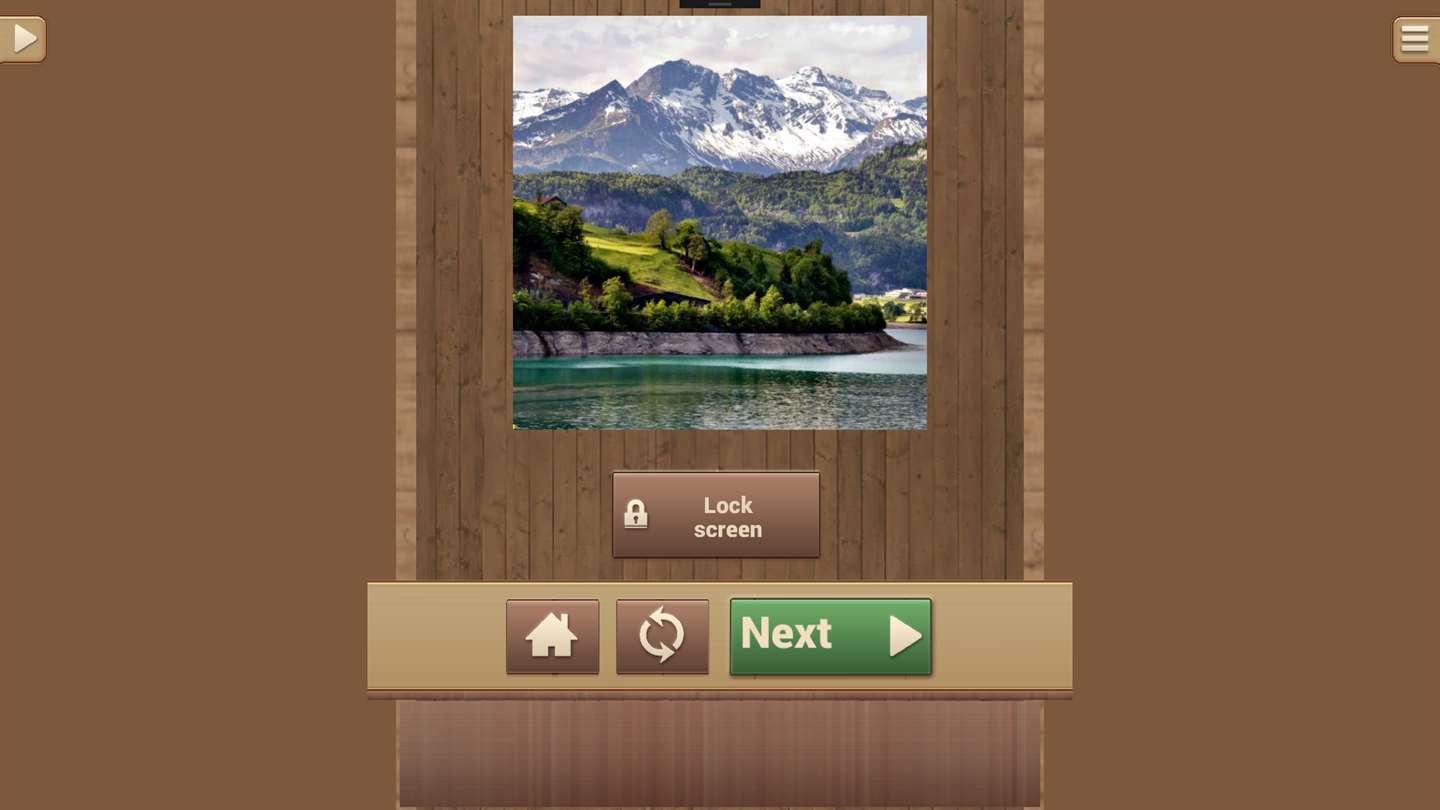Tap the play arrow in the corner
This screenshot has height=810, width=1440.
pyautogui.click(x=24, y=39)
